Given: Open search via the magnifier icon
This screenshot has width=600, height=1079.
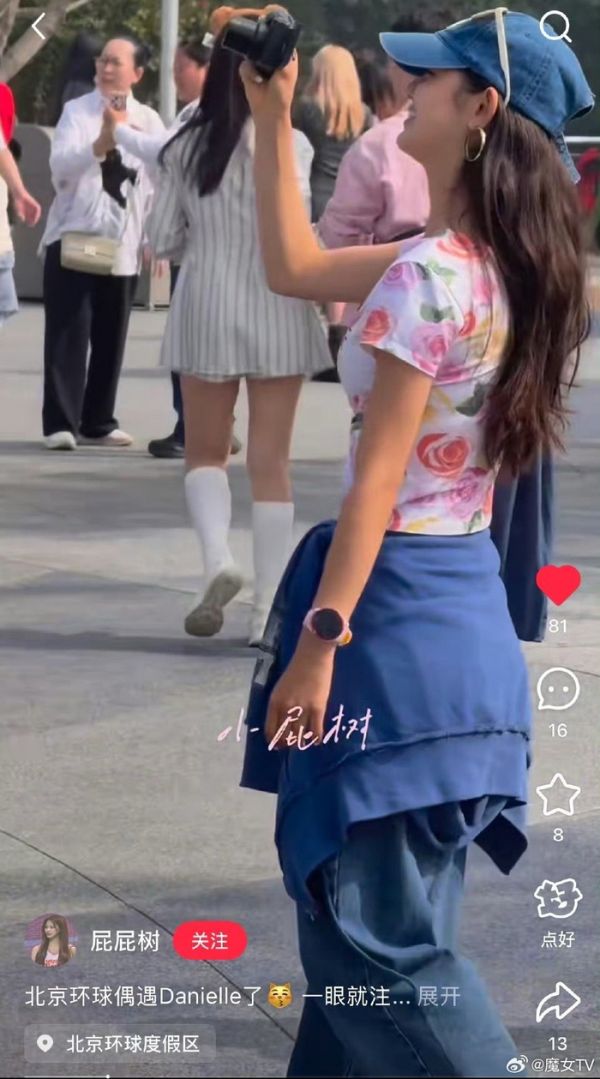Looking at the screenshot, I should tap(555, 27).
